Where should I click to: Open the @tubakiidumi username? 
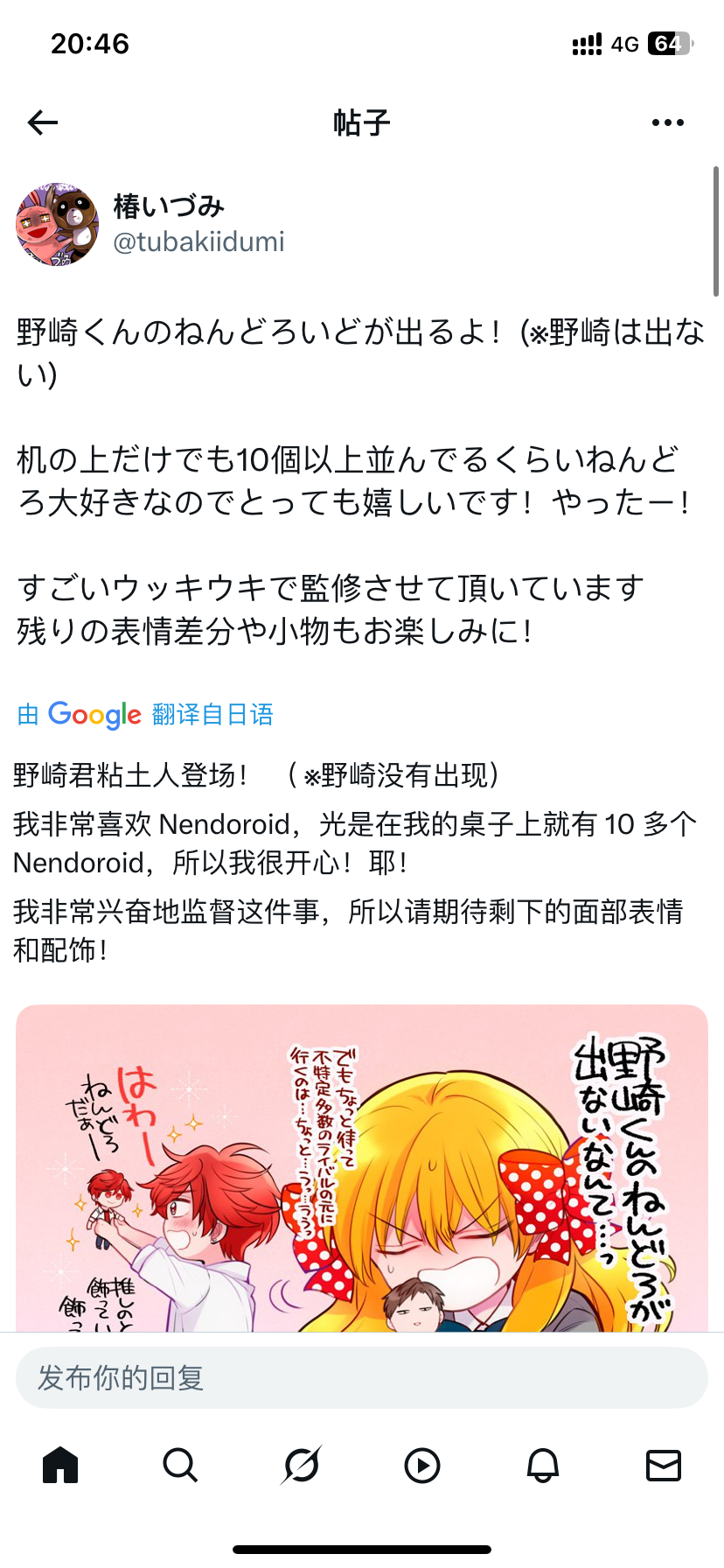pos(198,241)
